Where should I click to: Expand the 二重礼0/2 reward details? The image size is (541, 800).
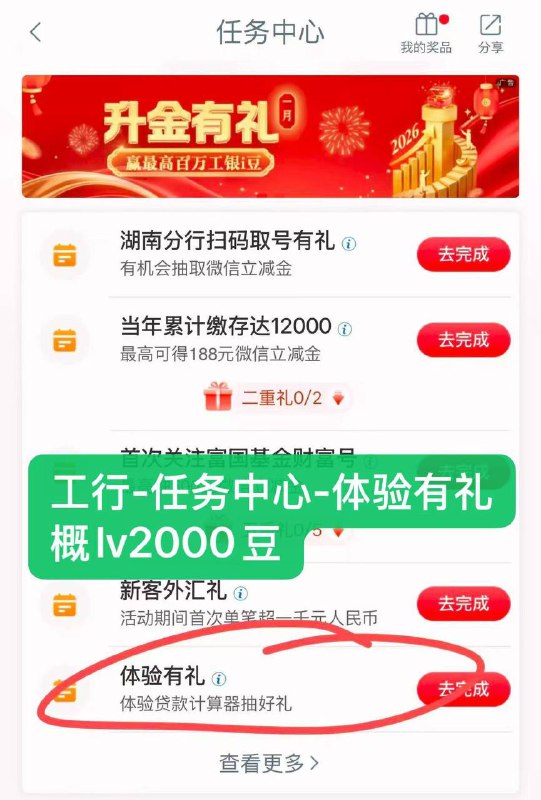(276, 398)
